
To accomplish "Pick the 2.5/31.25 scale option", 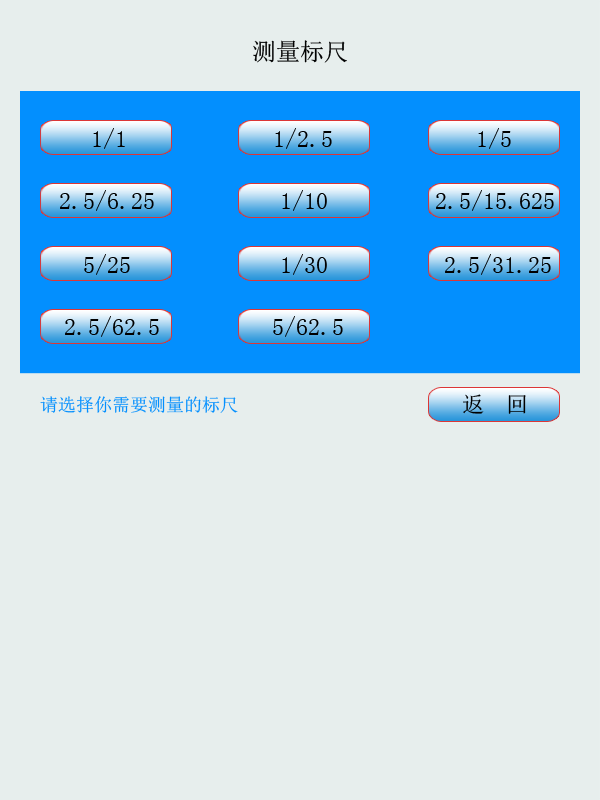I will coord(494,264).
